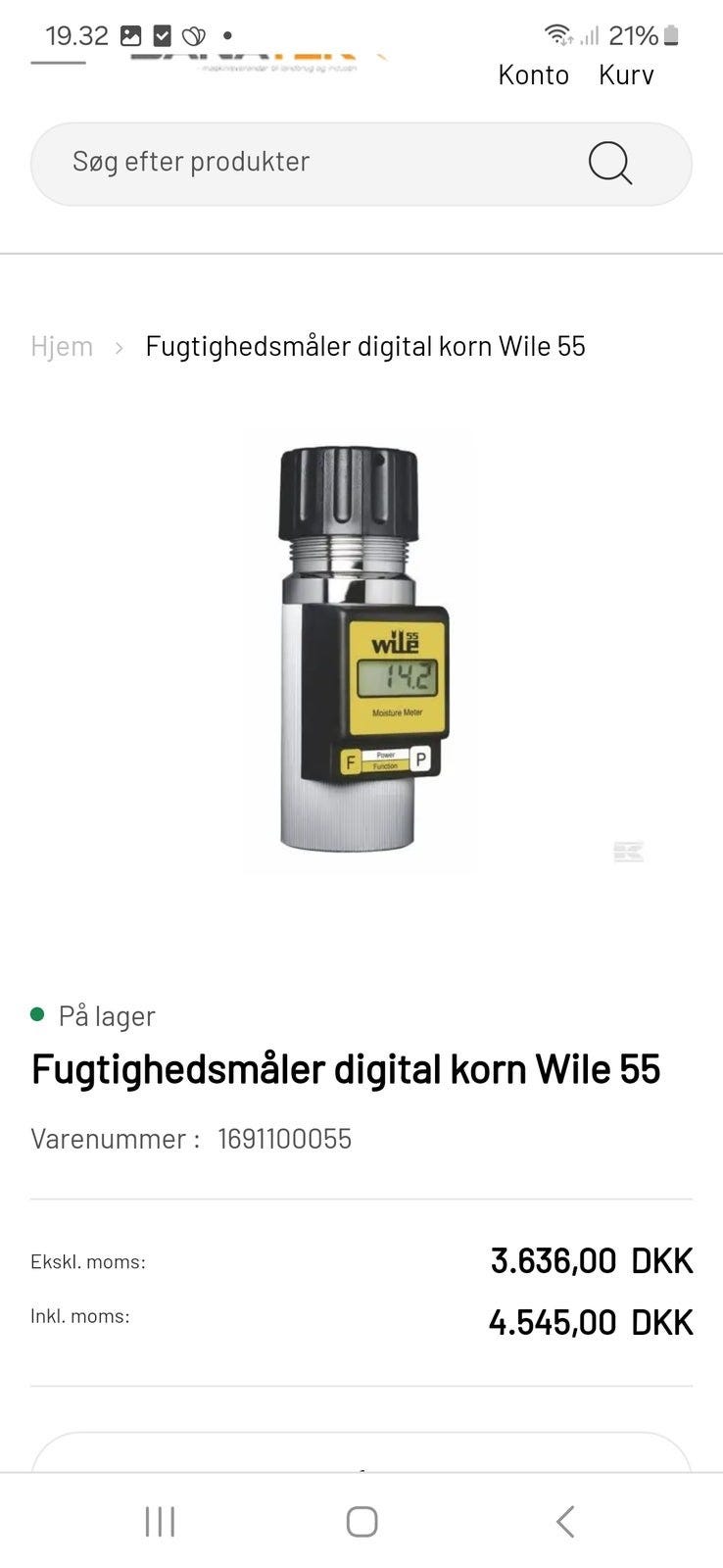Tap the recent apps button
Viewport: 723px width, 1568px height.
[x=159, y=1522]
